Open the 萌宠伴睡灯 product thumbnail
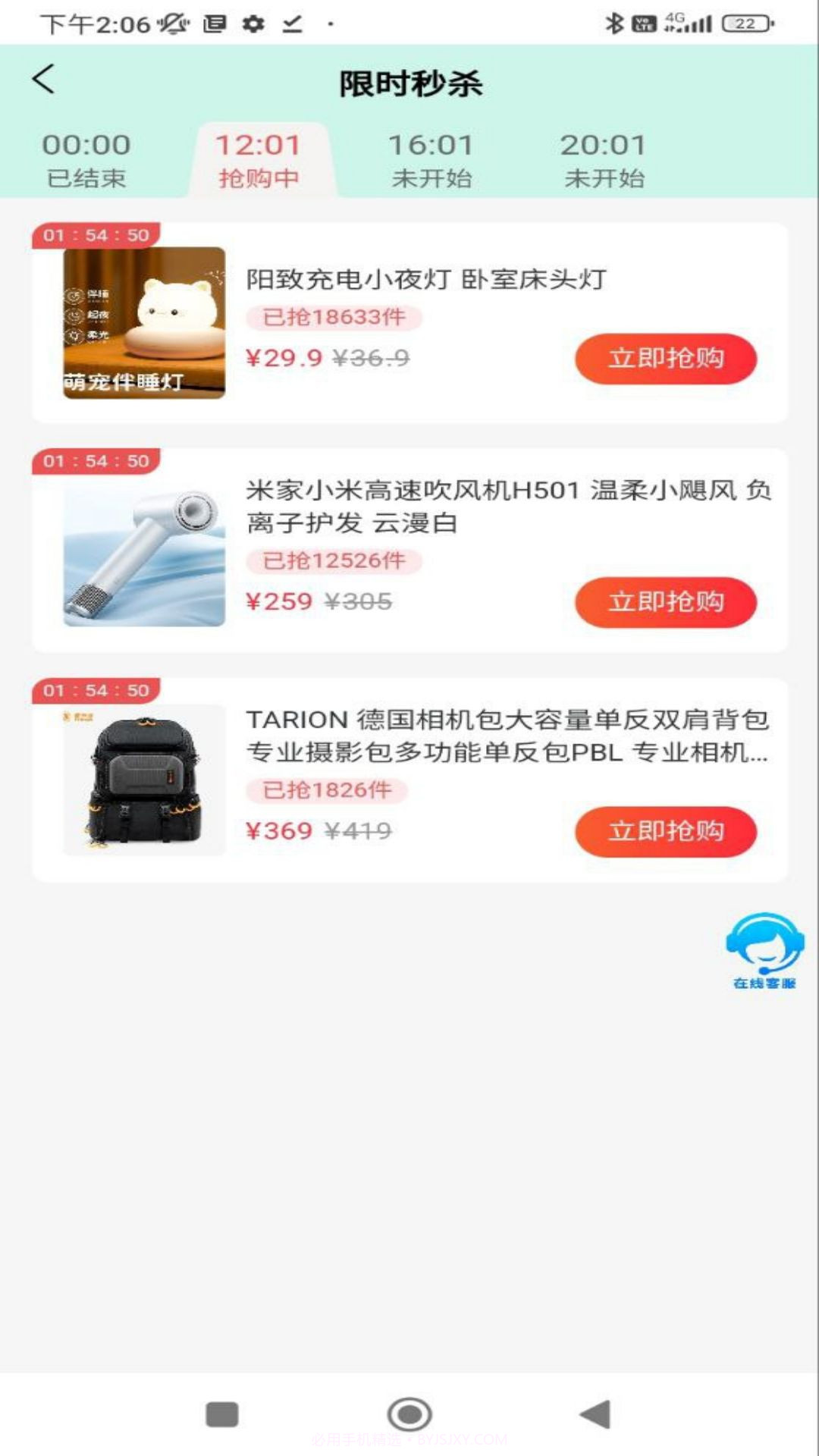 [x=143, y=325]
